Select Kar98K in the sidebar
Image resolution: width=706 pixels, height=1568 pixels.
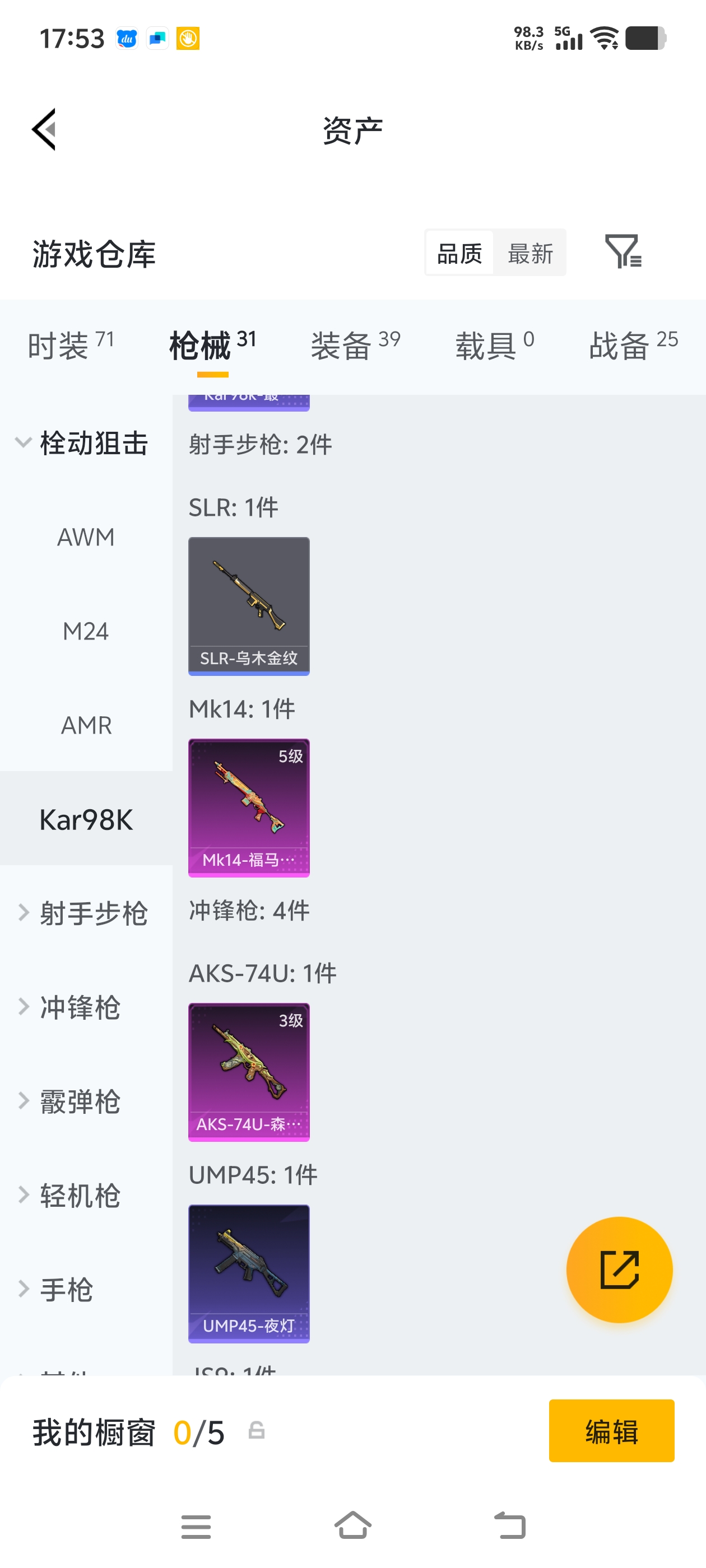tap(86, 820)
